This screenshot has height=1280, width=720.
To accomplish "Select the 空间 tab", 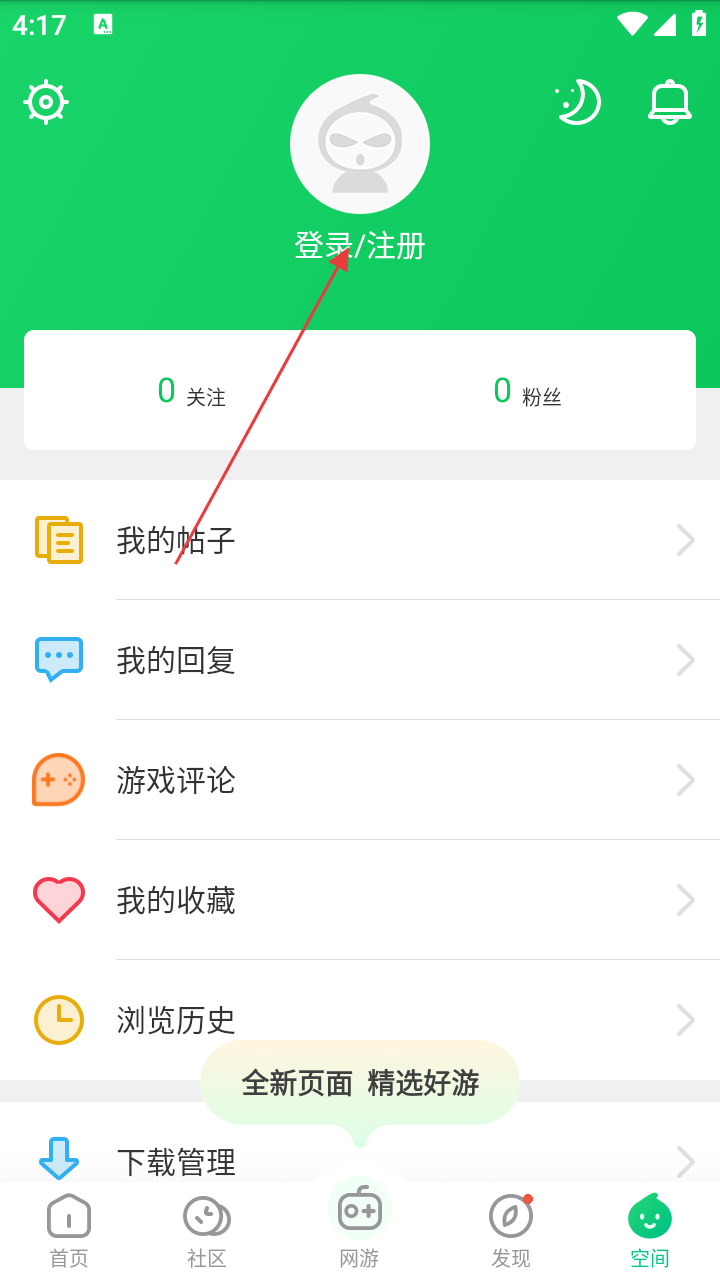I will coord(649,1230).
